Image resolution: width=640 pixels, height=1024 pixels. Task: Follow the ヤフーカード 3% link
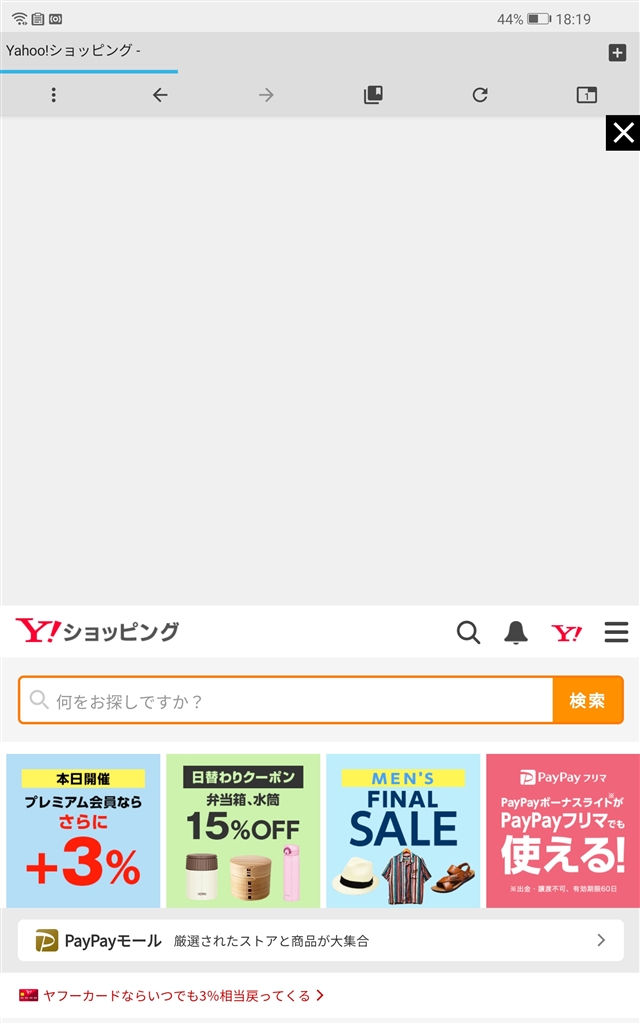point(175,995)
